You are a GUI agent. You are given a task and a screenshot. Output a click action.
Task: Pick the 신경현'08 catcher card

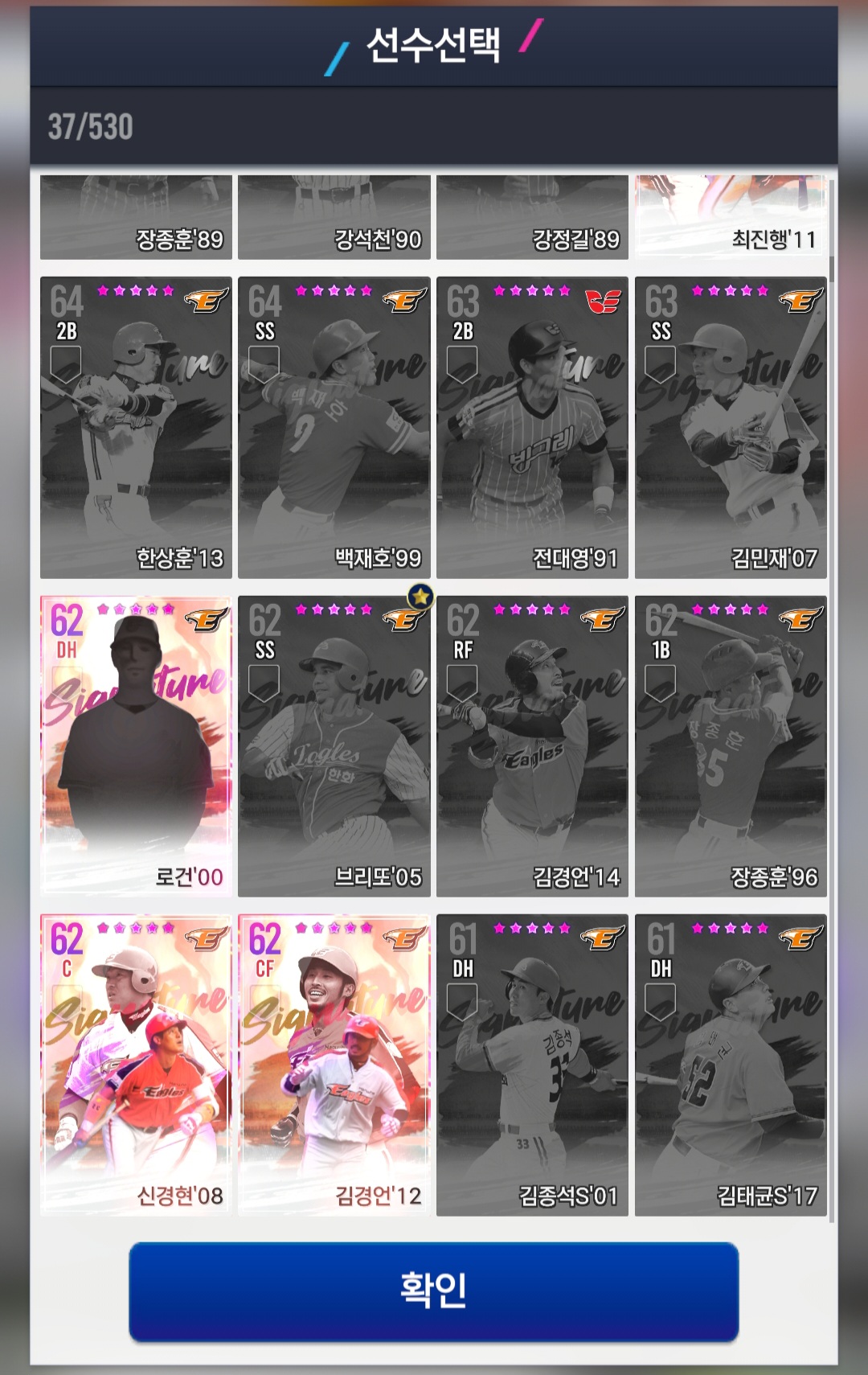(x=136, y=1064)
